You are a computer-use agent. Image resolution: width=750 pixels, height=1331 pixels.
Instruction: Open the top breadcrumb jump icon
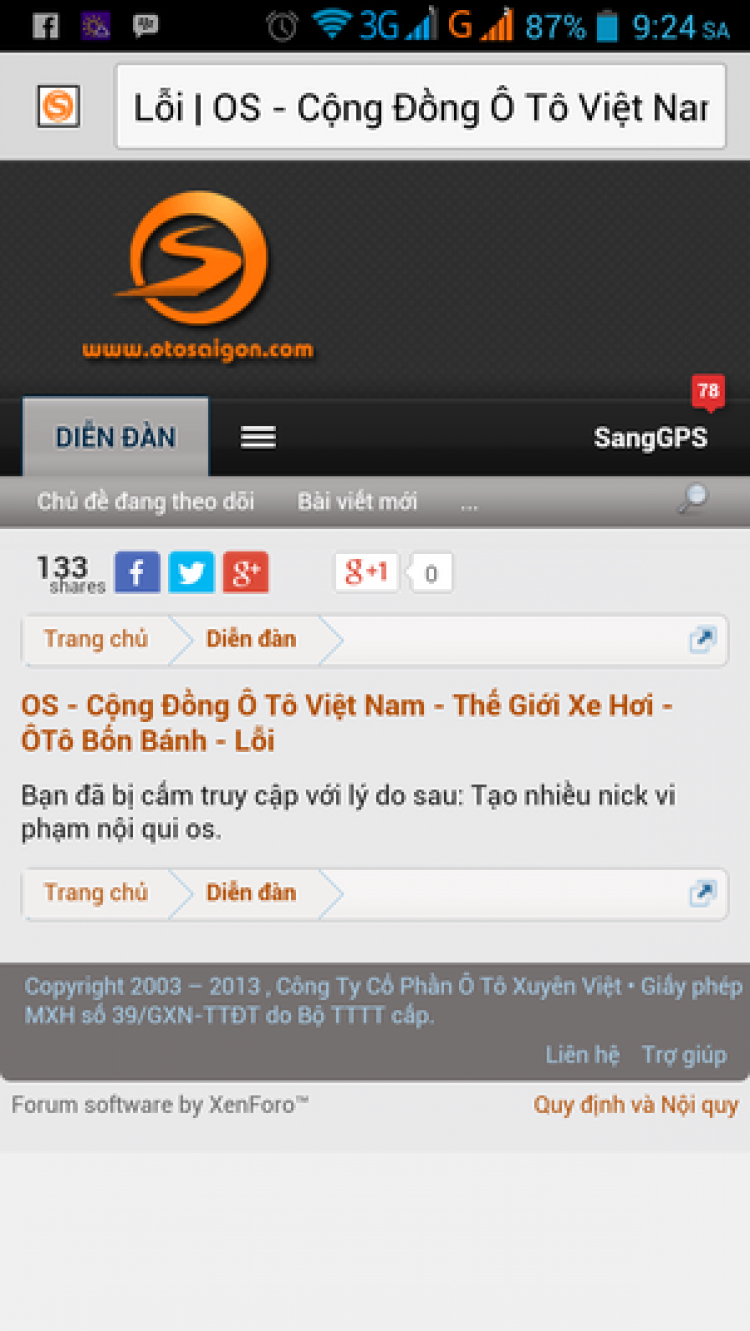pos(703,640)
